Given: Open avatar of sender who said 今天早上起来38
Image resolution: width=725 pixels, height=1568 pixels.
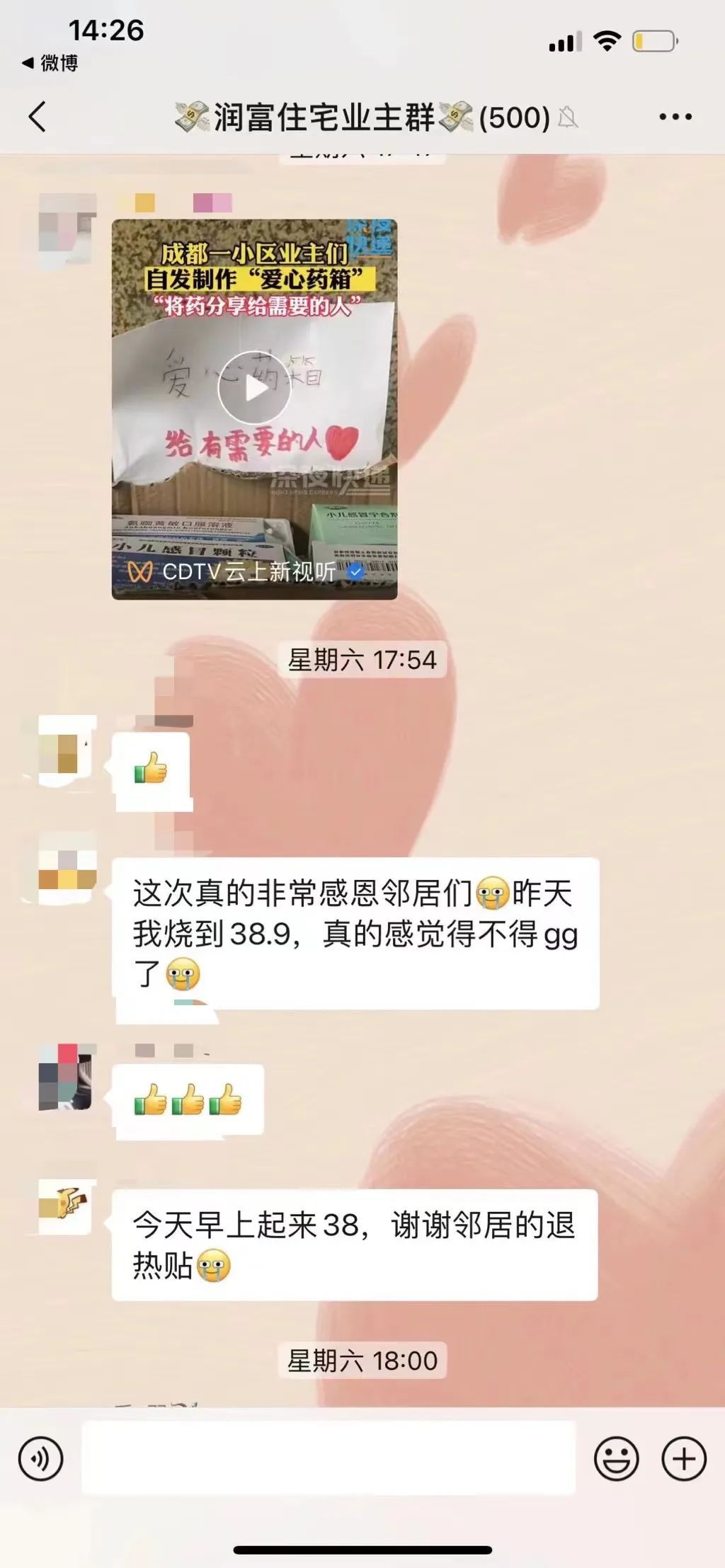Looking at the screenshot, I should [66, 1207].
